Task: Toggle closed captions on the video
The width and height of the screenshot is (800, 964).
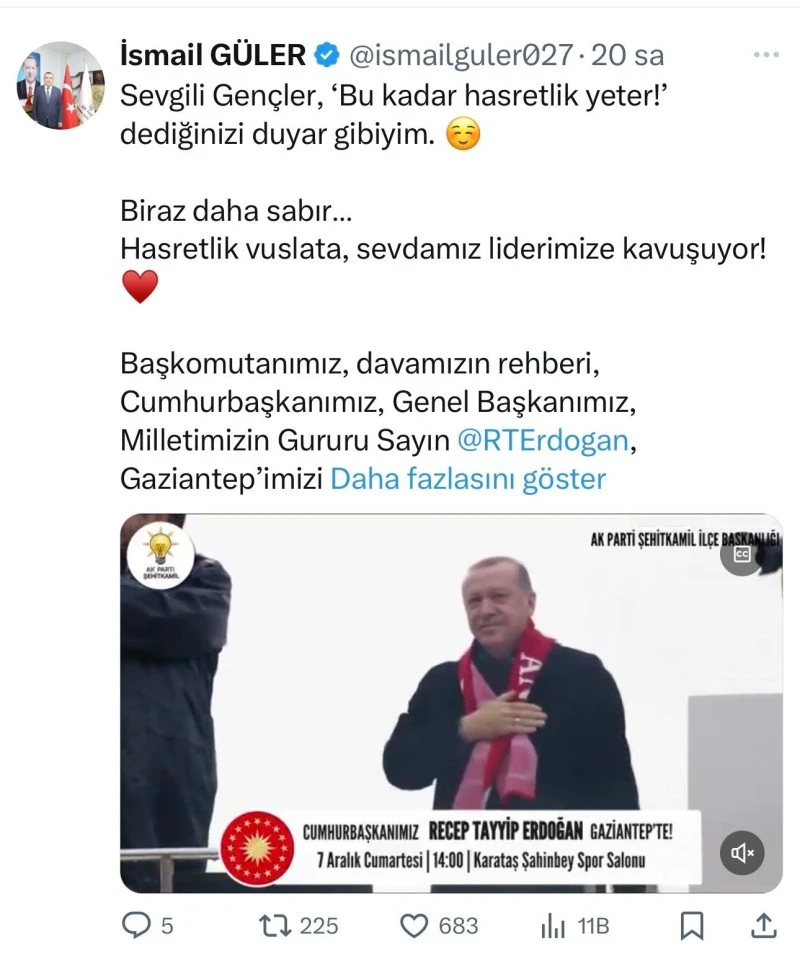Action: (742, 554)
